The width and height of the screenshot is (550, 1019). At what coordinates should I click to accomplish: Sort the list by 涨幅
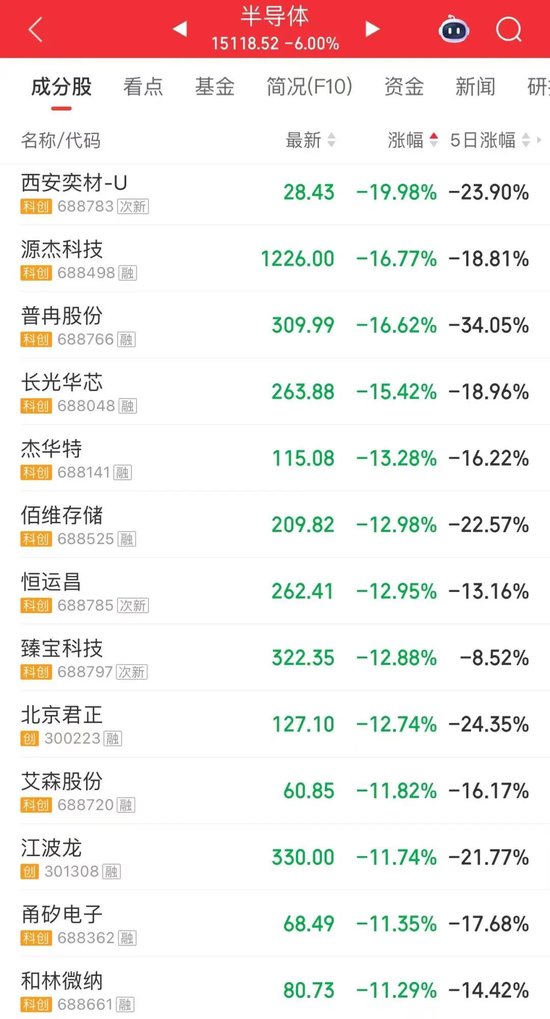(x=413, y=140)
